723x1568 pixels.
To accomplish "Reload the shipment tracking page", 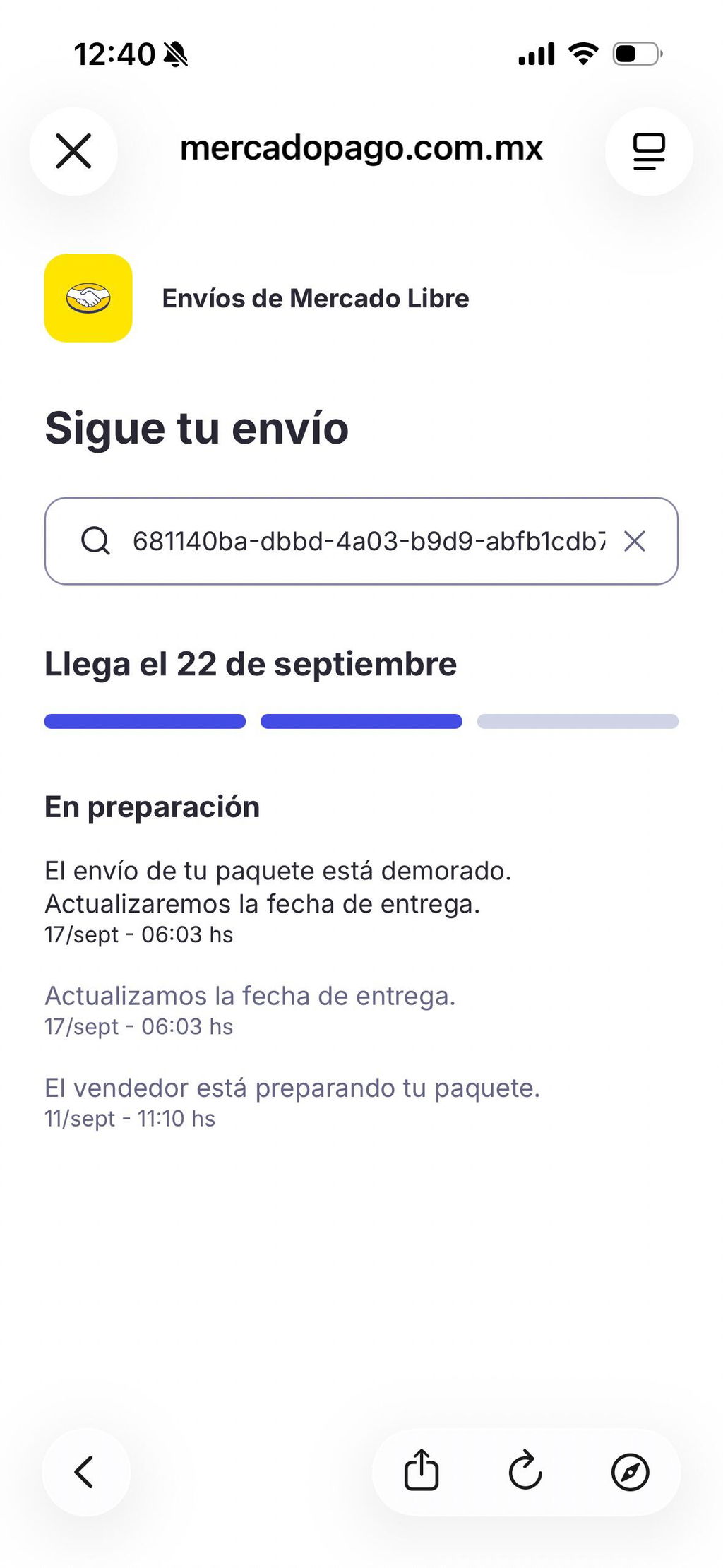I will click(x=526, y=1472).
